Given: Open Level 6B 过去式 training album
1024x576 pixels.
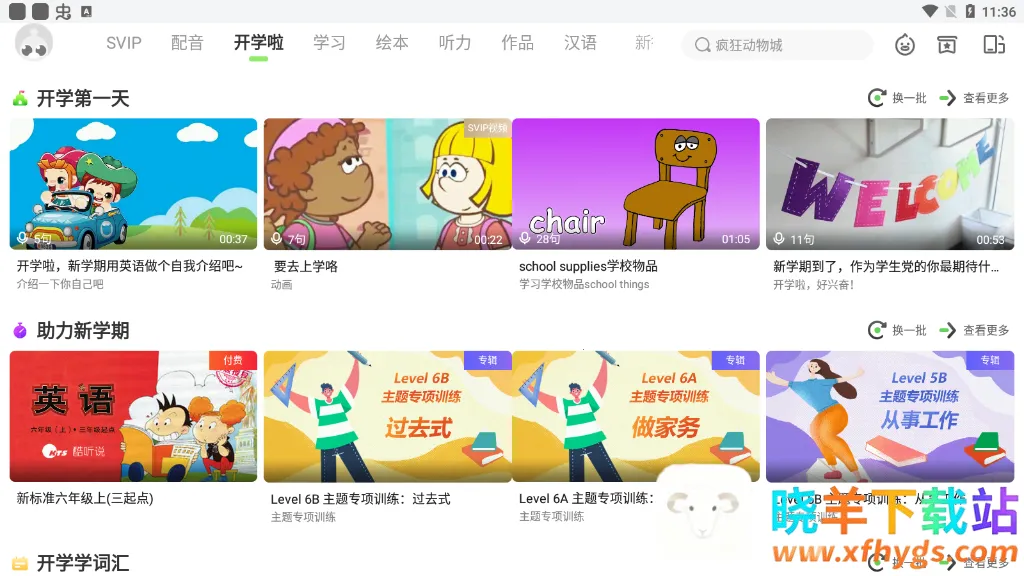Looking at the screenshot, I should pos(387,417).
